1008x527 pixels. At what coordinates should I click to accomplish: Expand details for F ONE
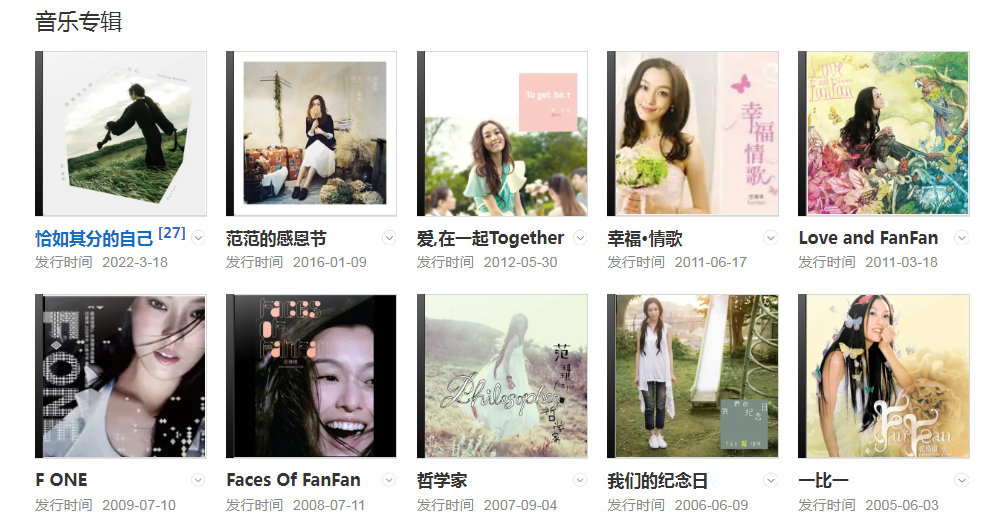click(x=198, y=480)
